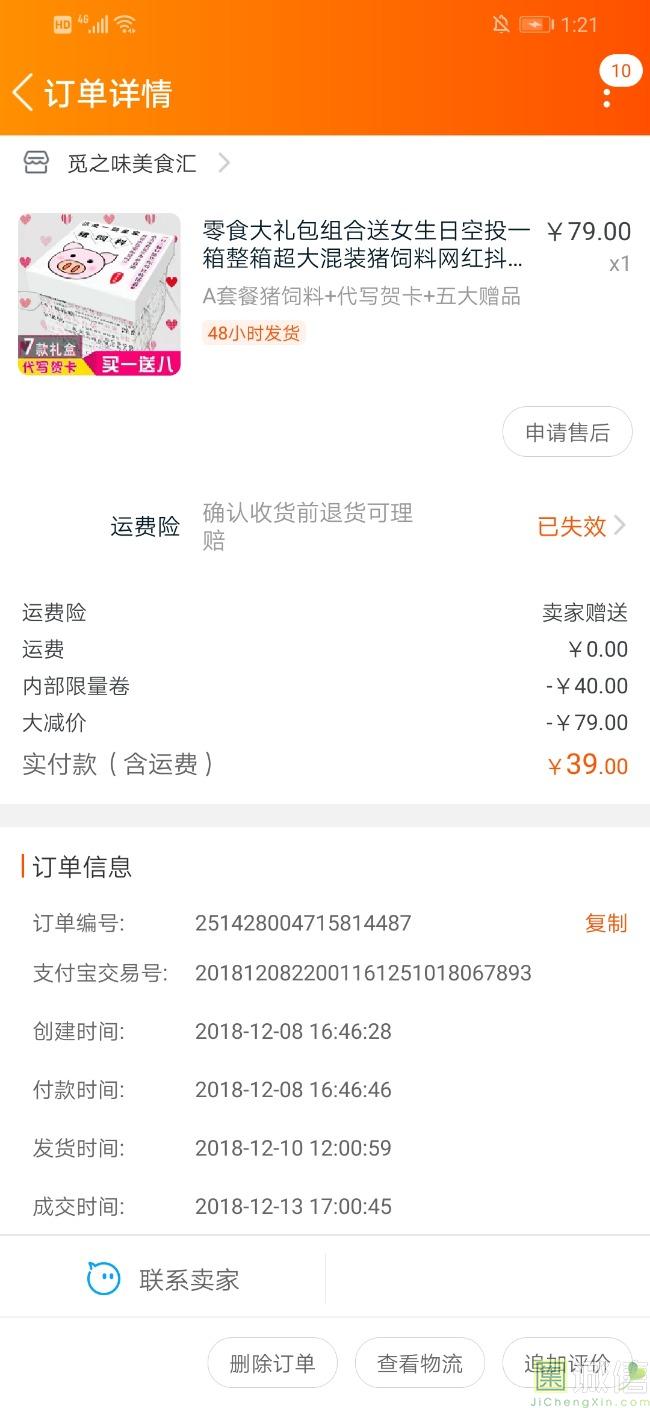Tap 联系卖家 to contact seller
The width and height of the screenshot is (650, 1408).
pos(163,1279)
